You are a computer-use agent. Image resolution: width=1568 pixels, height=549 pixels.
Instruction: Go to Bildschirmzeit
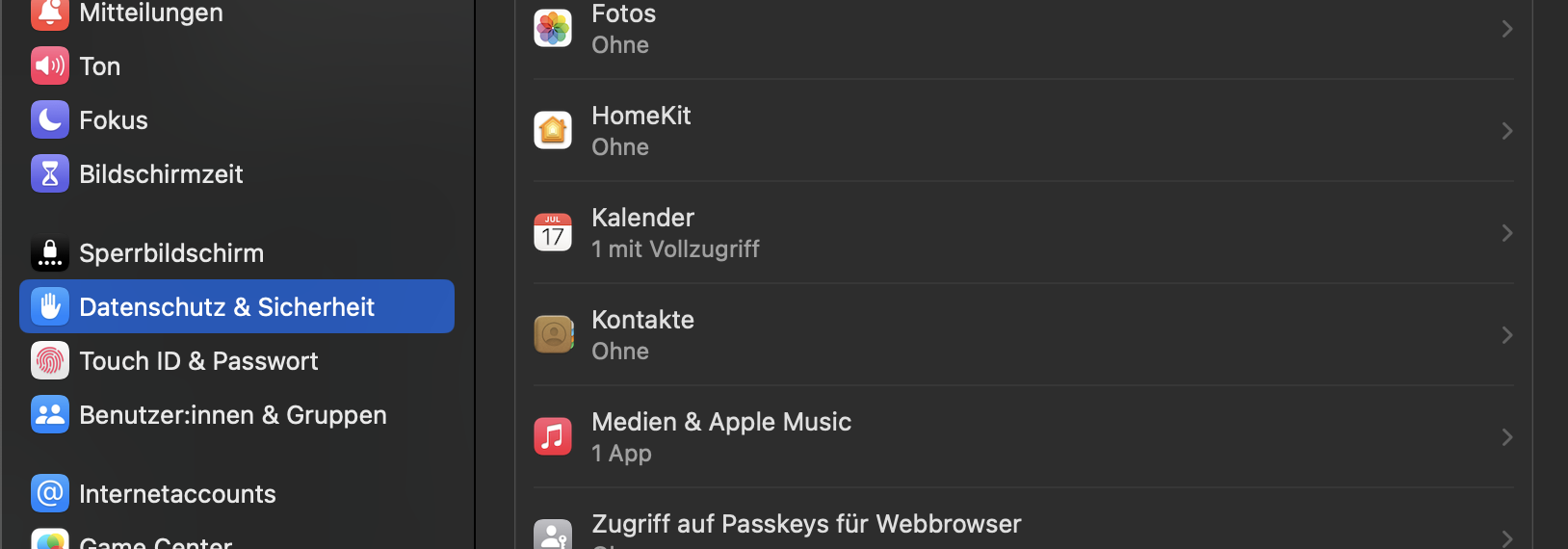160,174
